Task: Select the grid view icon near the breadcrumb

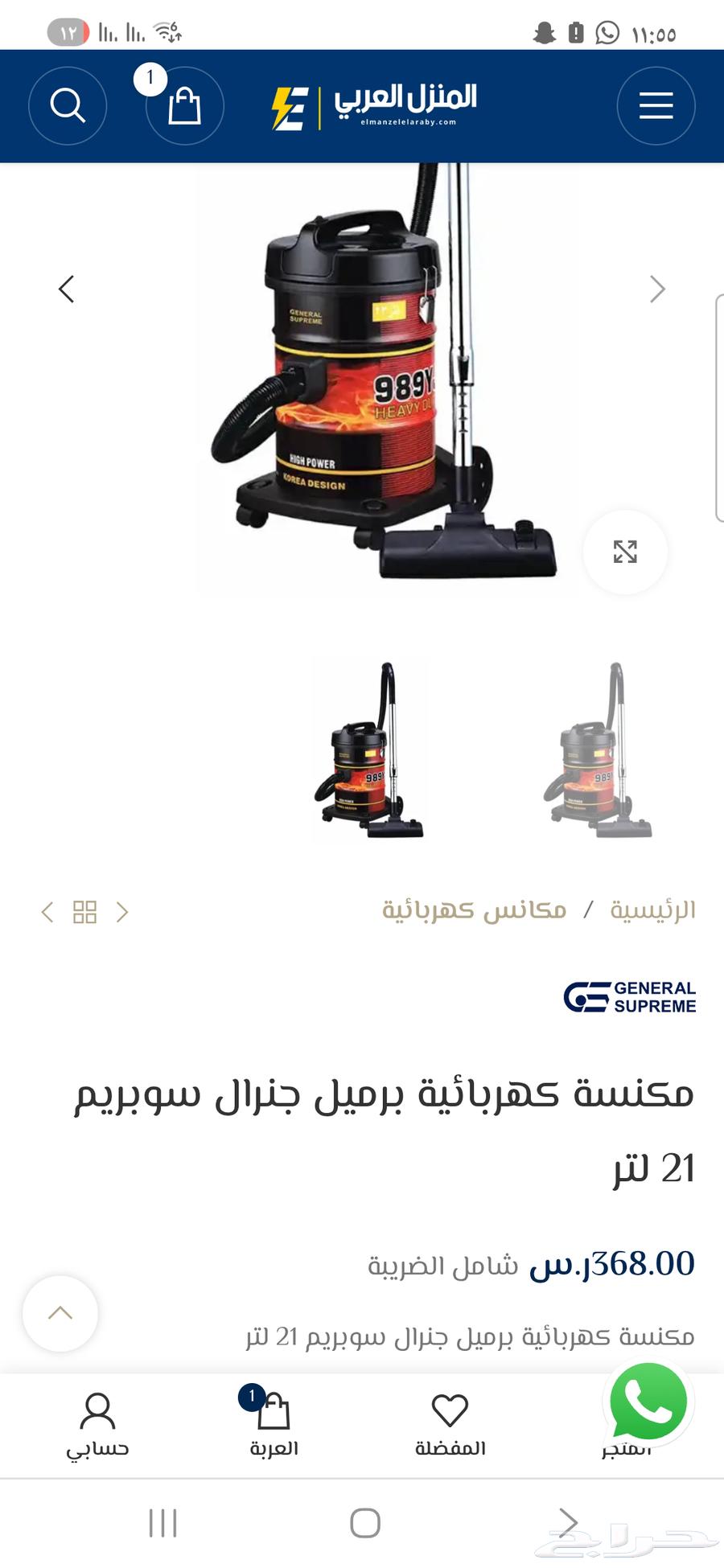Action: point(85,913)
